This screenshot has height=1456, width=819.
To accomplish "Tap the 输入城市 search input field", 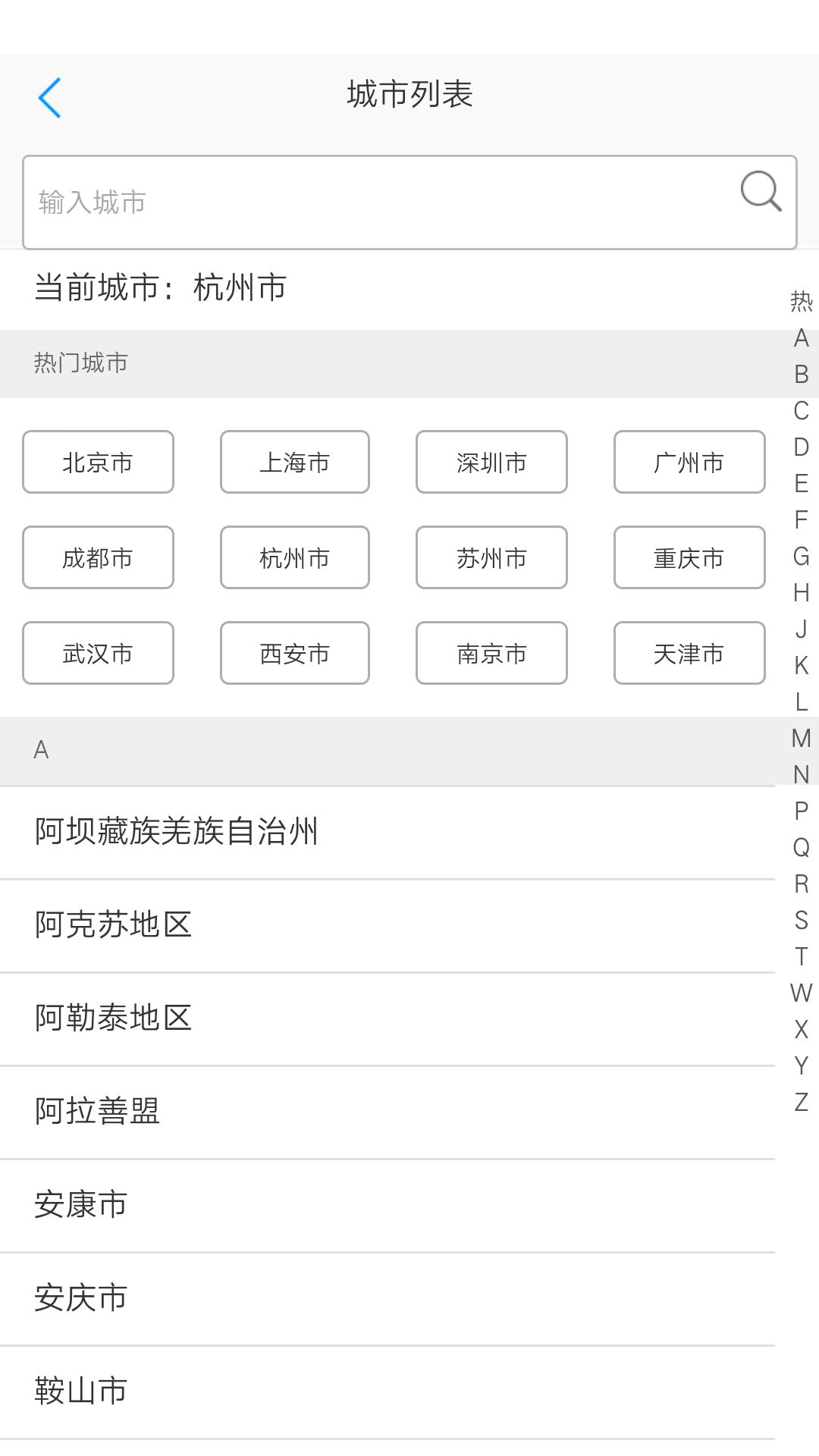I will click(x=303, y=201).
